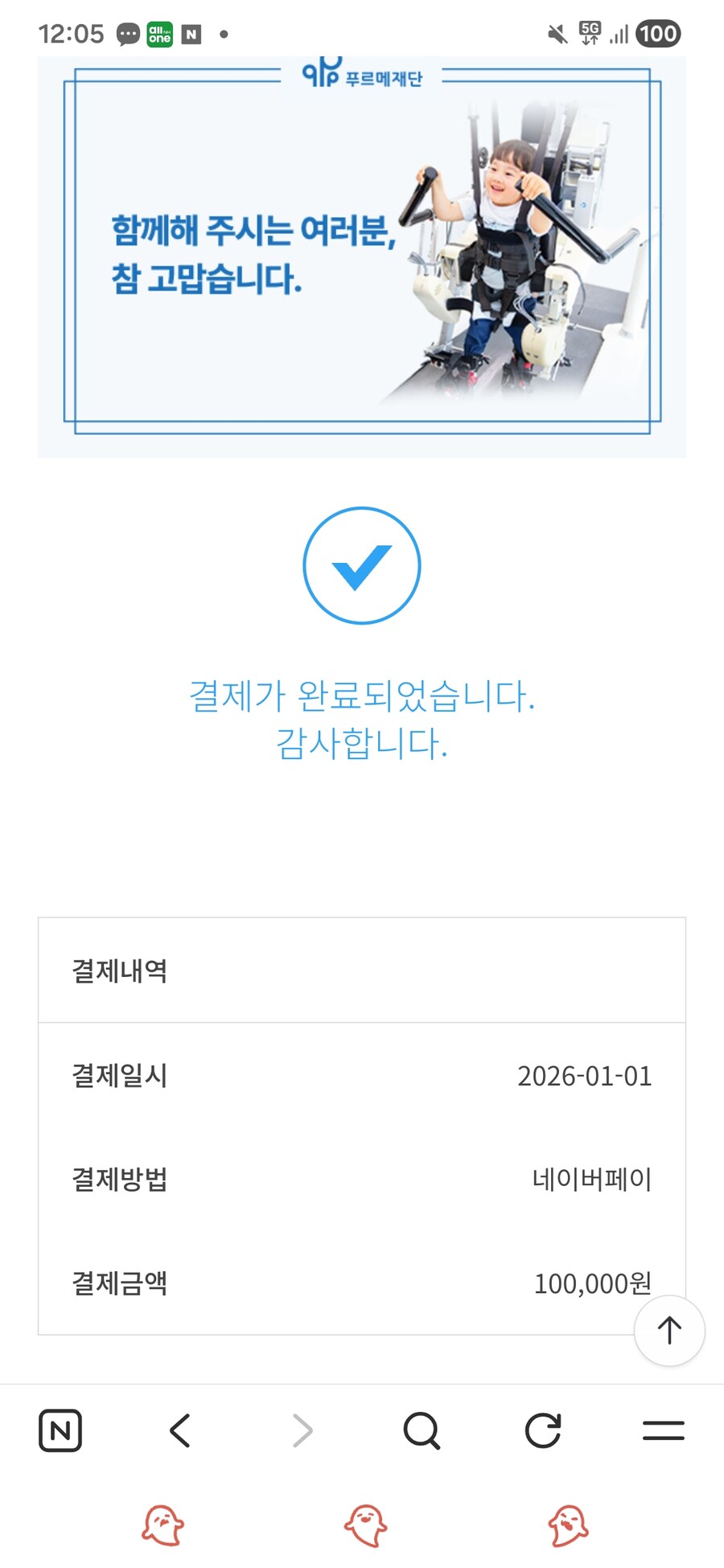Reload the current page
The width and height of the screenshot is (724, 1568).
(x=543, y=1430)
